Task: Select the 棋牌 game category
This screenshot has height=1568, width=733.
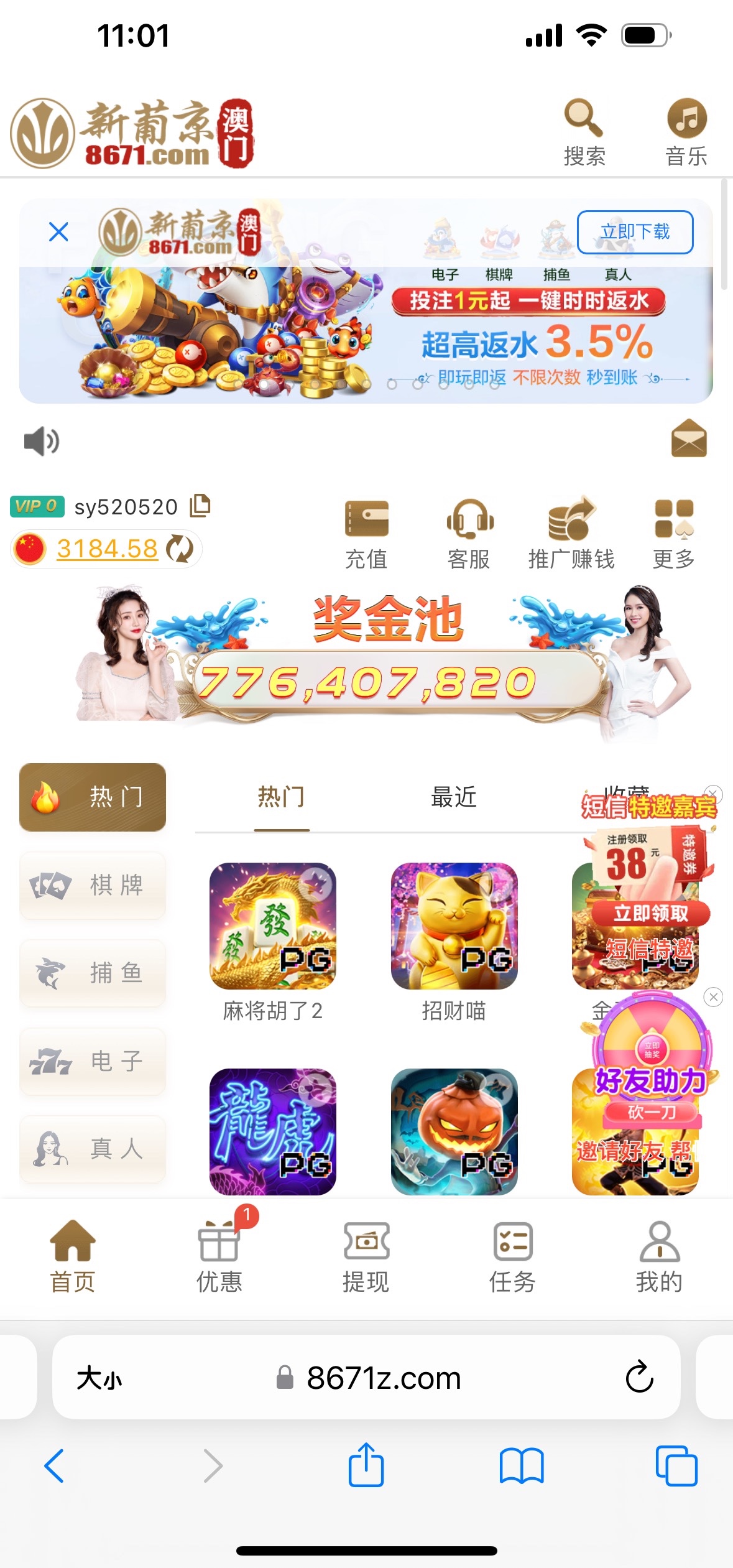Action: (x=93, y=885)
